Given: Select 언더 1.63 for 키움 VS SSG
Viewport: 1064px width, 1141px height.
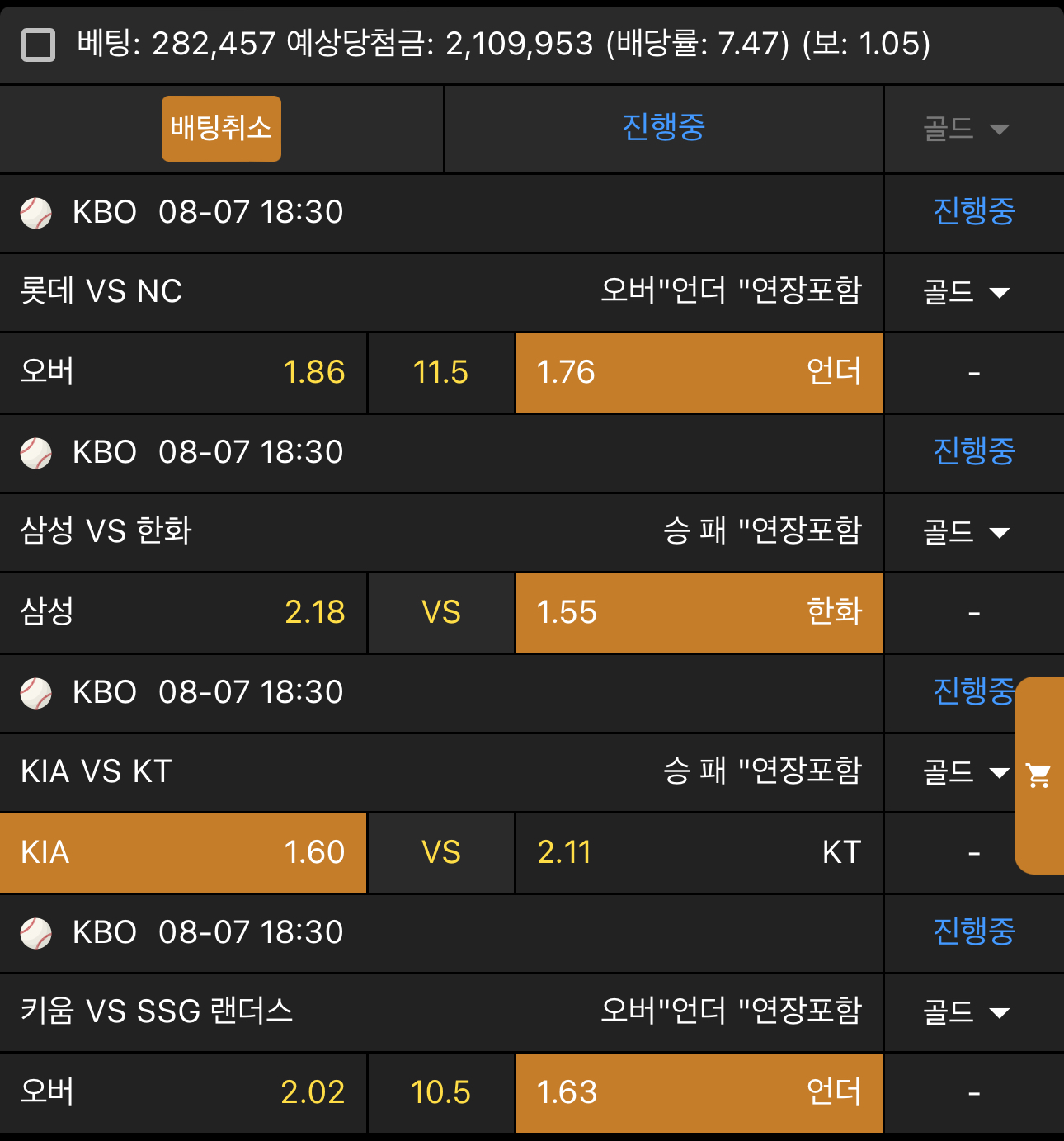Looking at the screenshot, I should (x=699, y=1092).
